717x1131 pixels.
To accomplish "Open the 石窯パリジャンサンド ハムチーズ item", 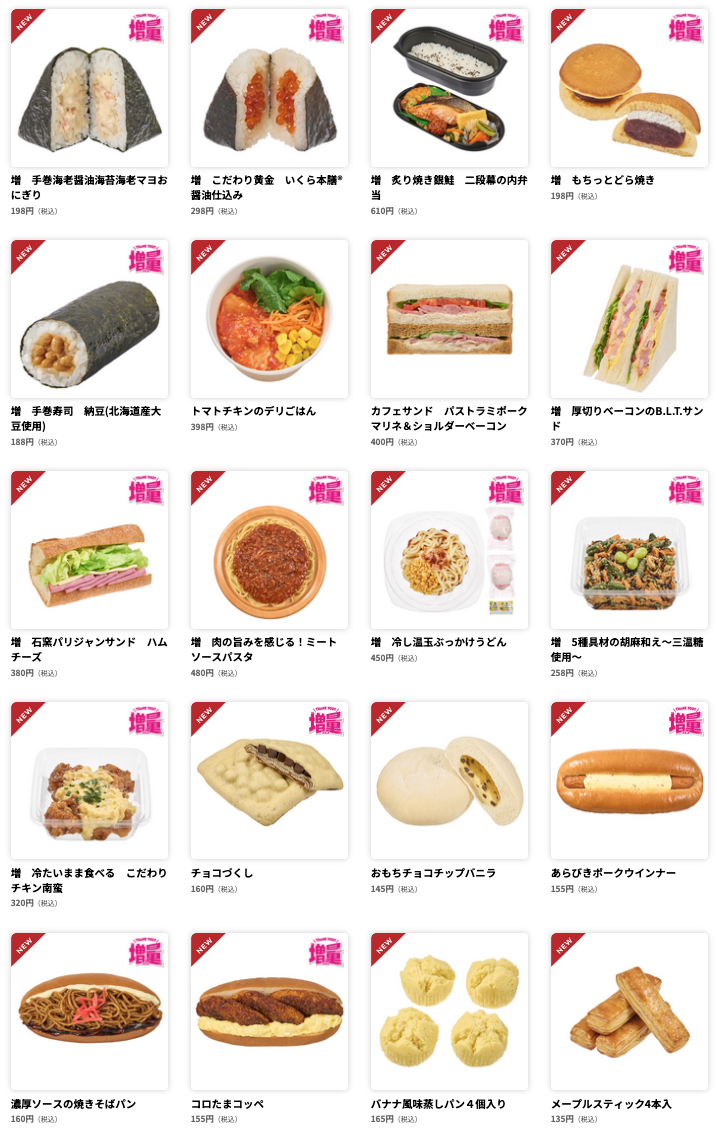I will 89,550.
